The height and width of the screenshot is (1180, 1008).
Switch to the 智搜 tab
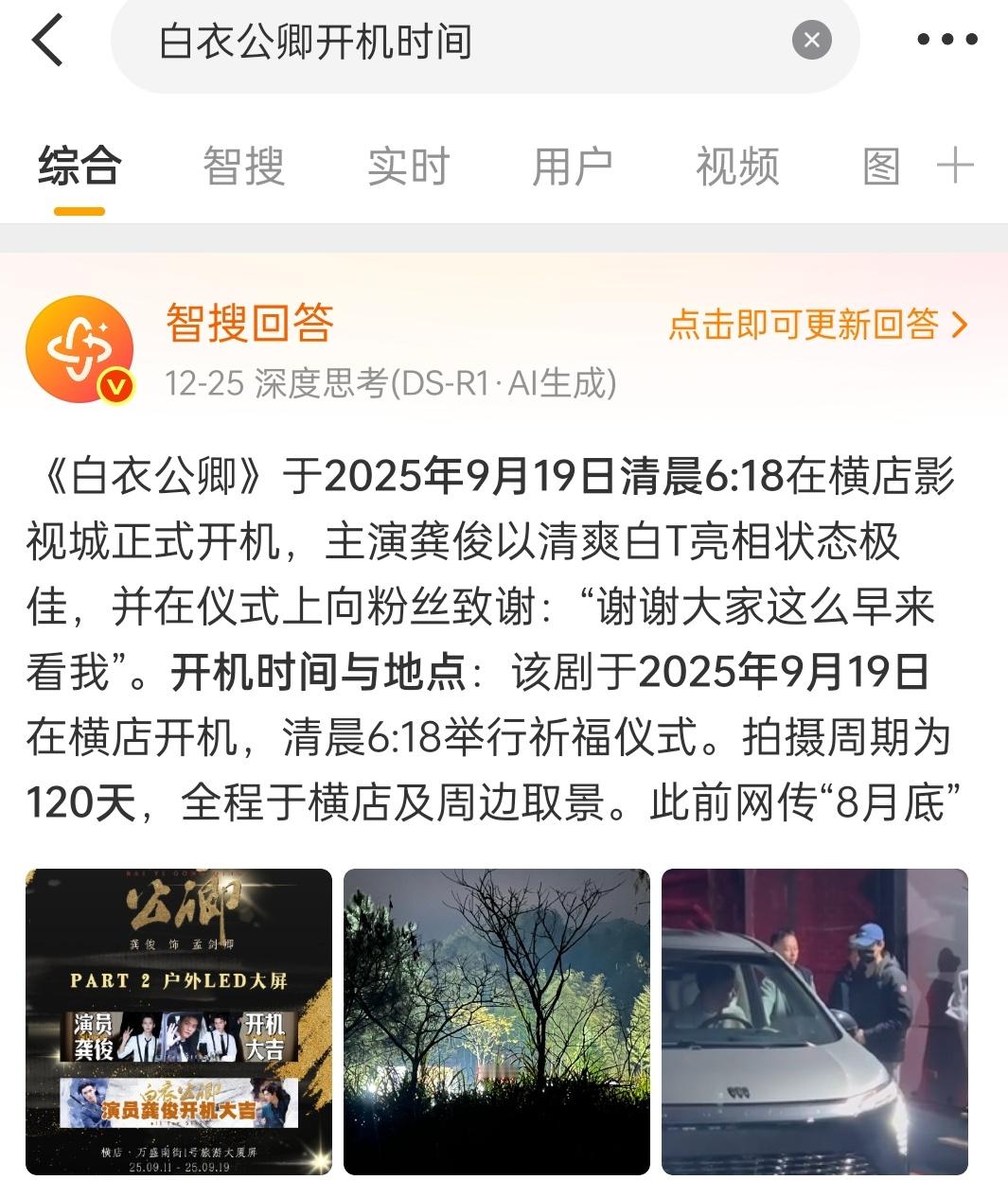click(x=241, y=167)
